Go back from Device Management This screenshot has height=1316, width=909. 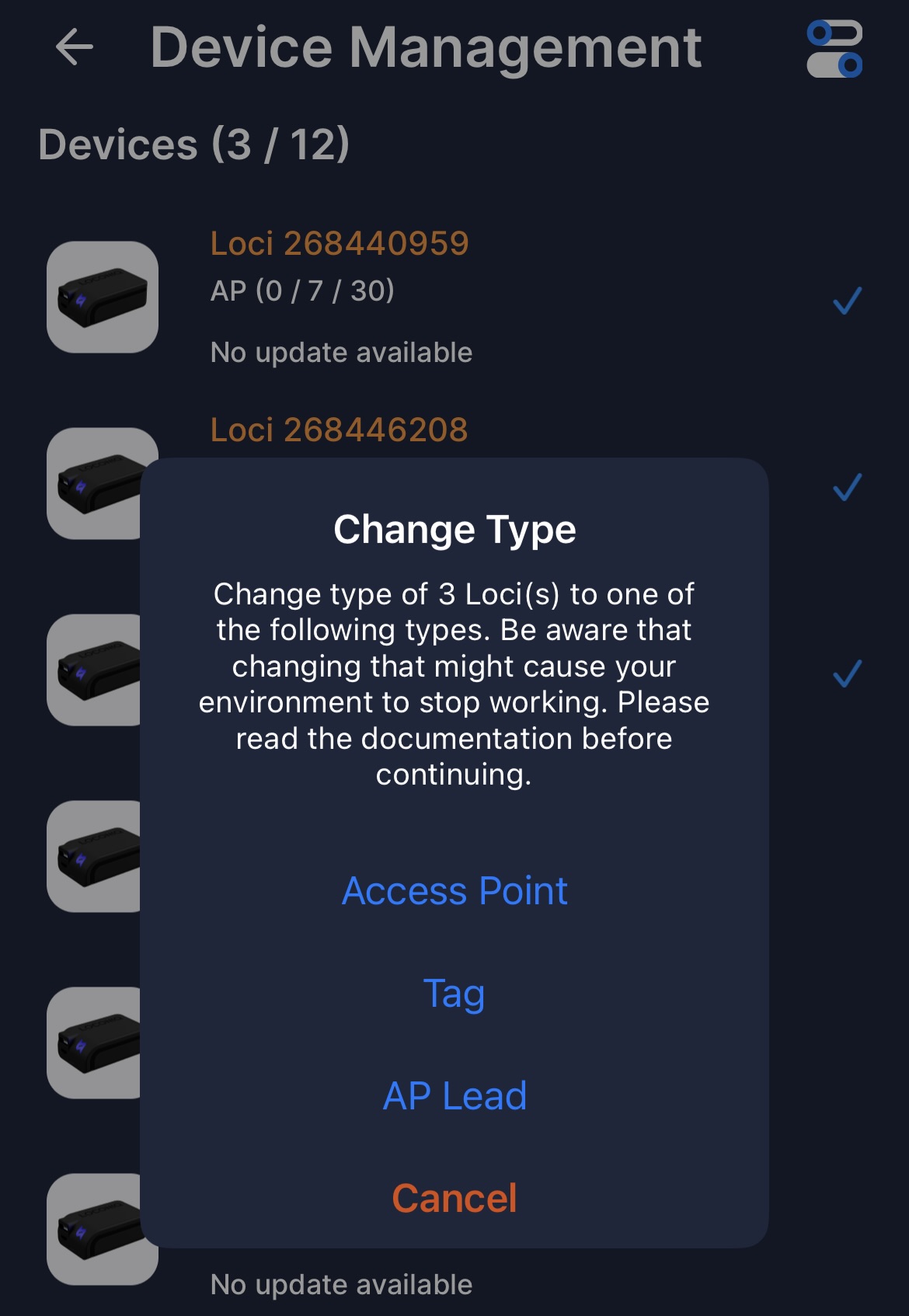pyautogui.click(x=75, y=47)
